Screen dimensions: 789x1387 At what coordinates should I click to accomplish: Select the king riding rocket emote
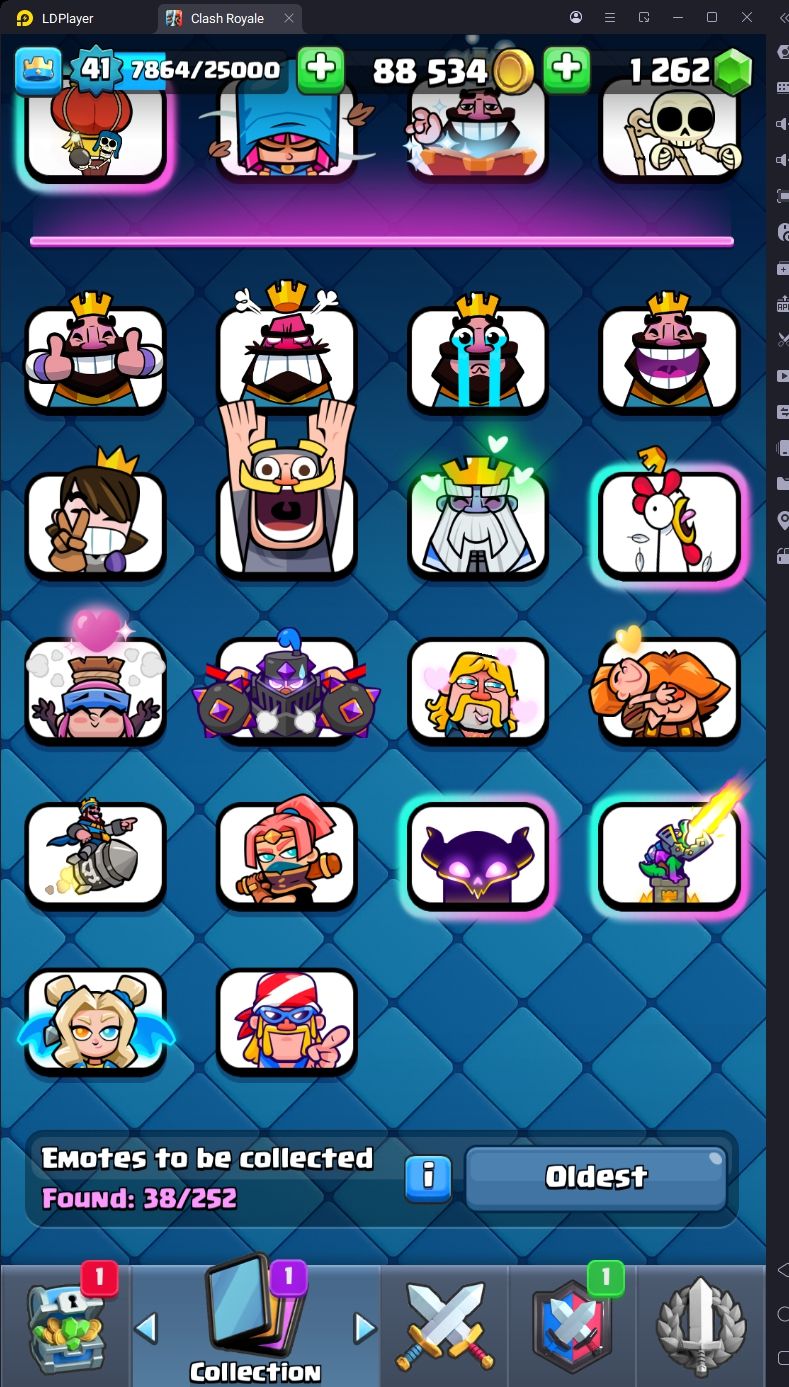pos(95,855)
